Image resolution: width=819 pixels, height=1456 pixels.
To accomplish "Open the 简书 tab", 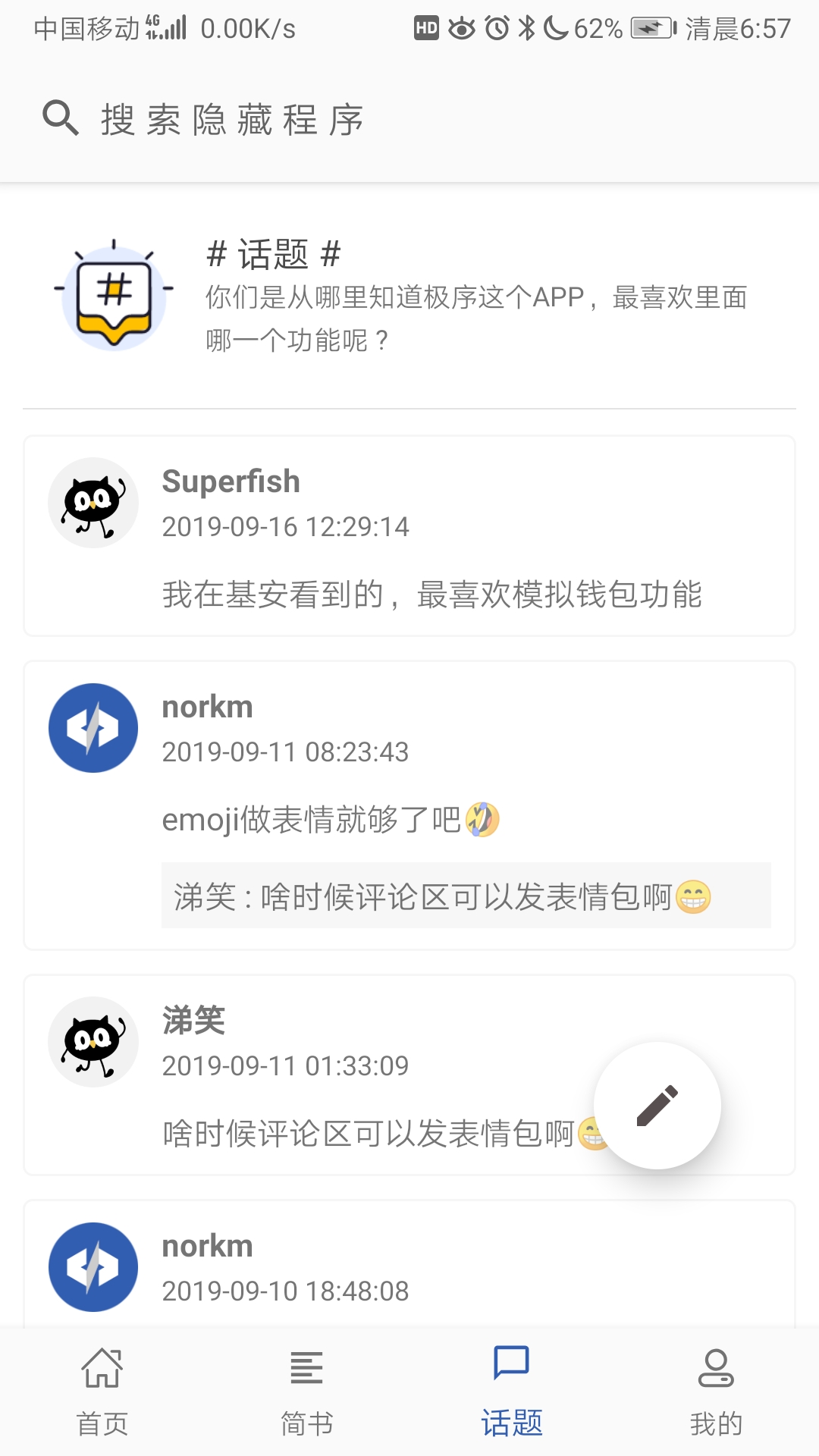I will pyautogui.click(x=307, y=1392).
